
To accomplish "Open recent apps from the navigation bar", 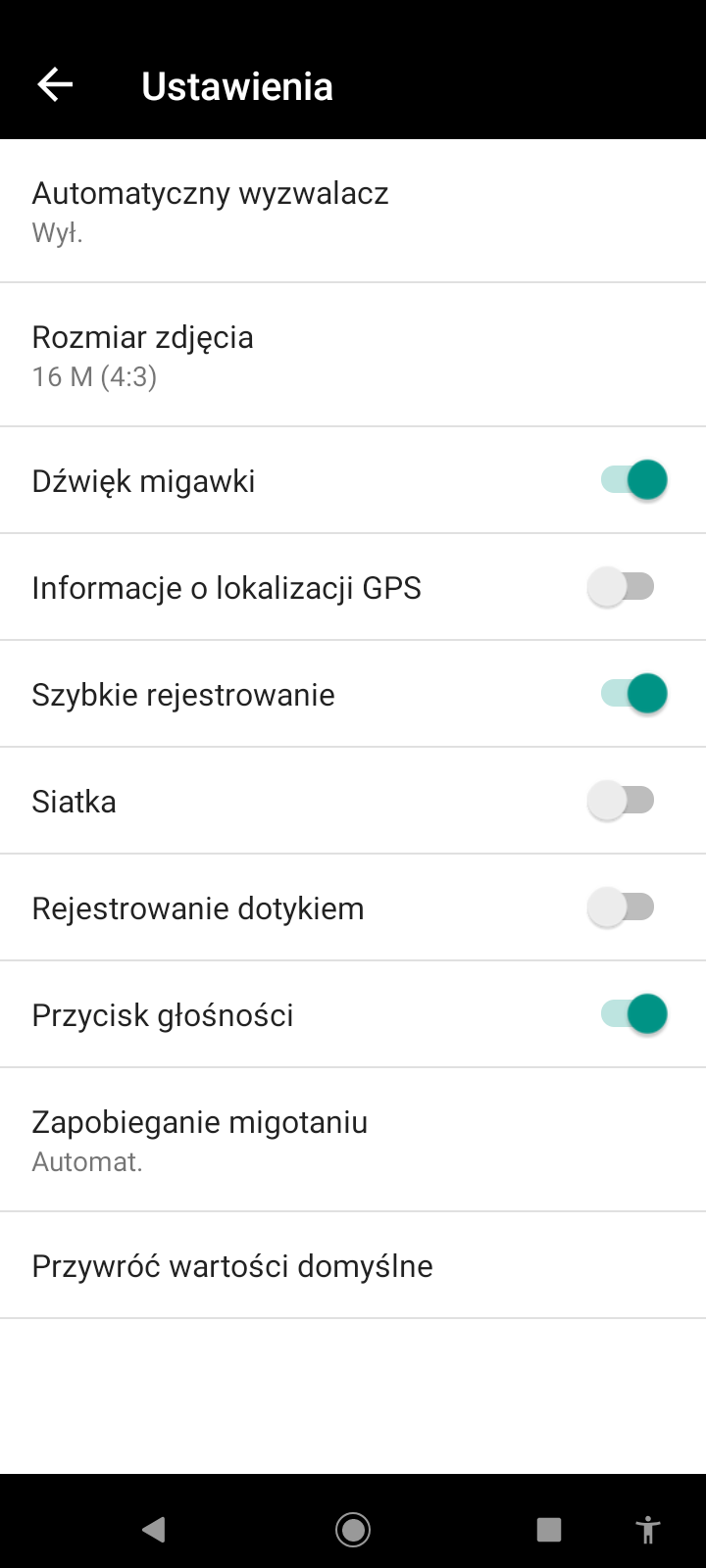I will pos(549,1529).
